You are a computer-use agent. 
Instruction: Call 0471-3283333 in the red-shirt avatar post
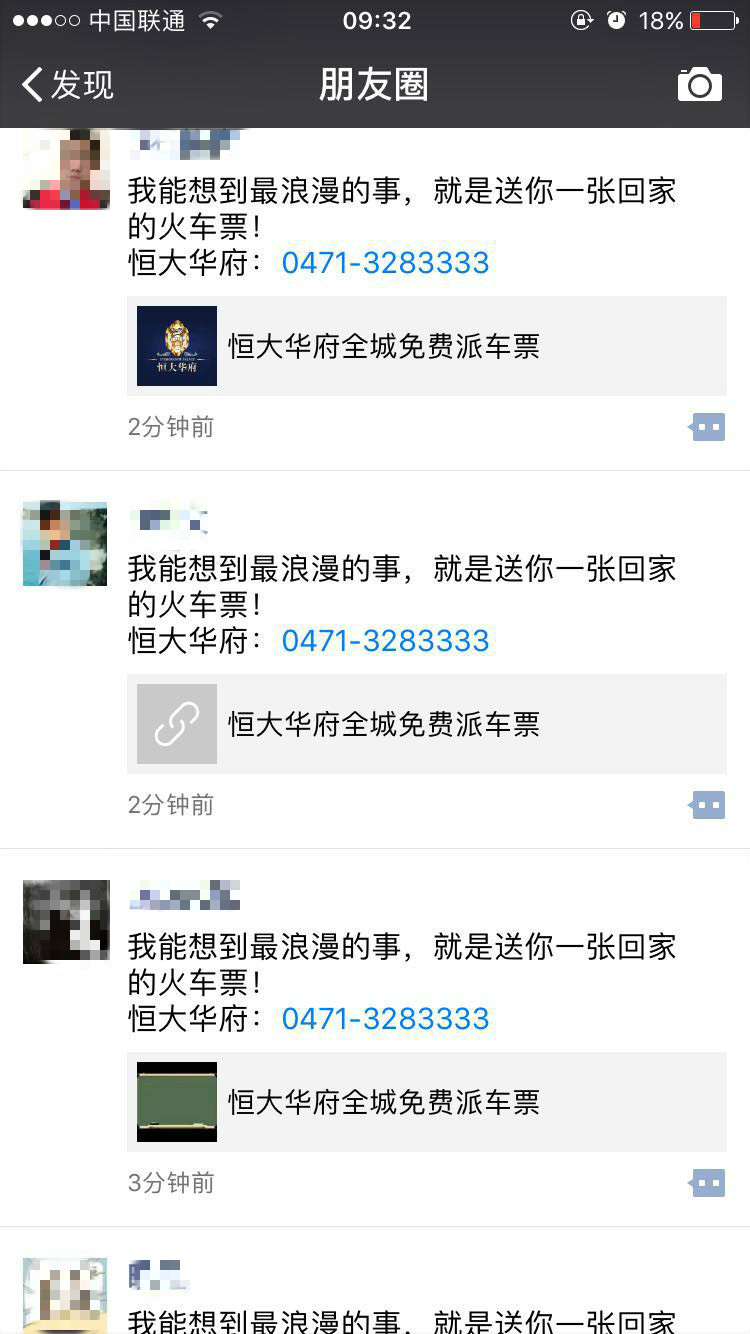(x=385, y=263)
